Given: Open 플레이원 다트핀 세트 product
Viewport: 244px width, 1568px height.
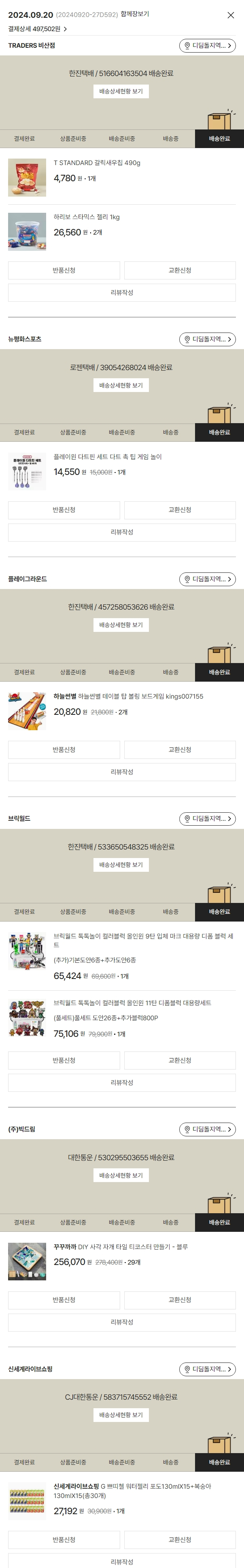Looking at the screenshot, I should click(x=107, y=457).
